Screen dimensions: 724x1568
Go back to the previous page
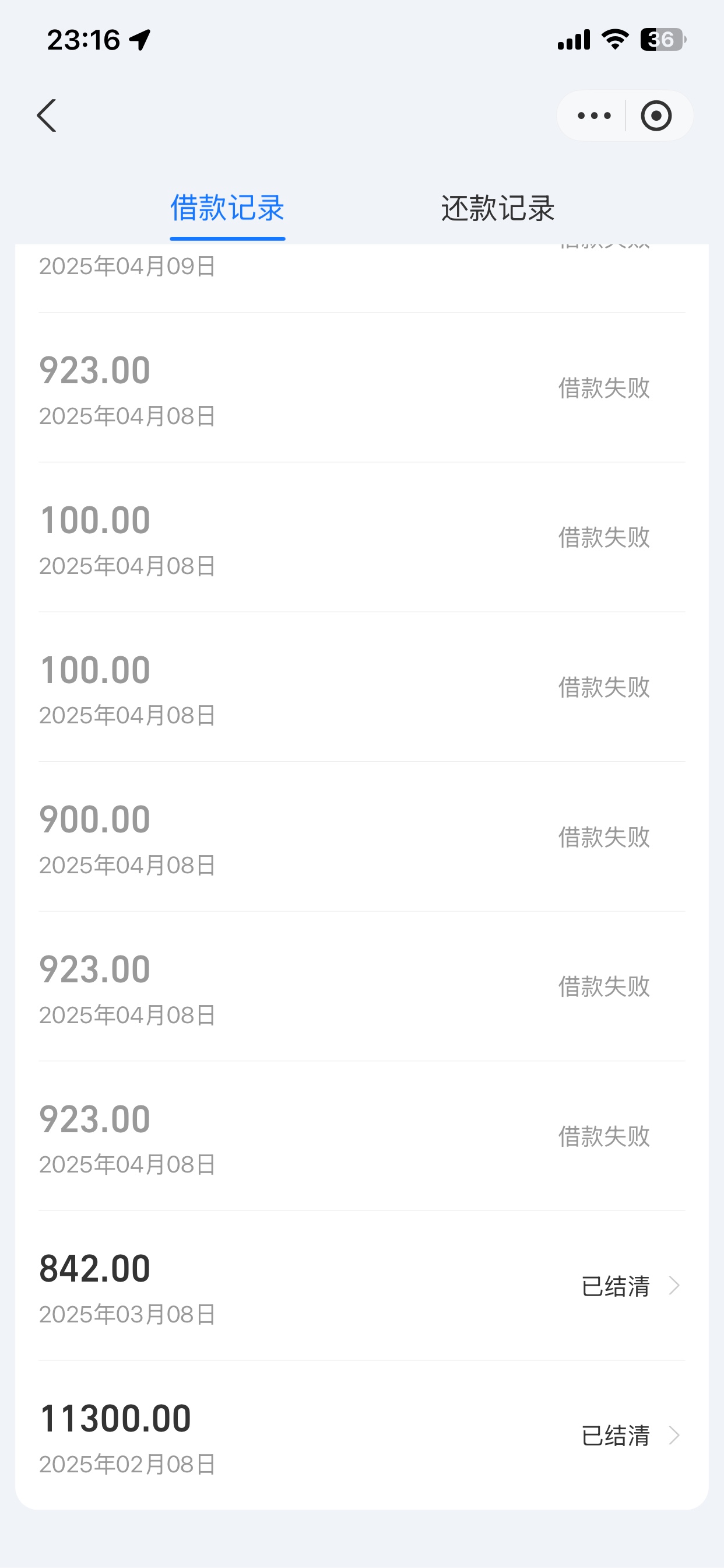coord(47,116)
